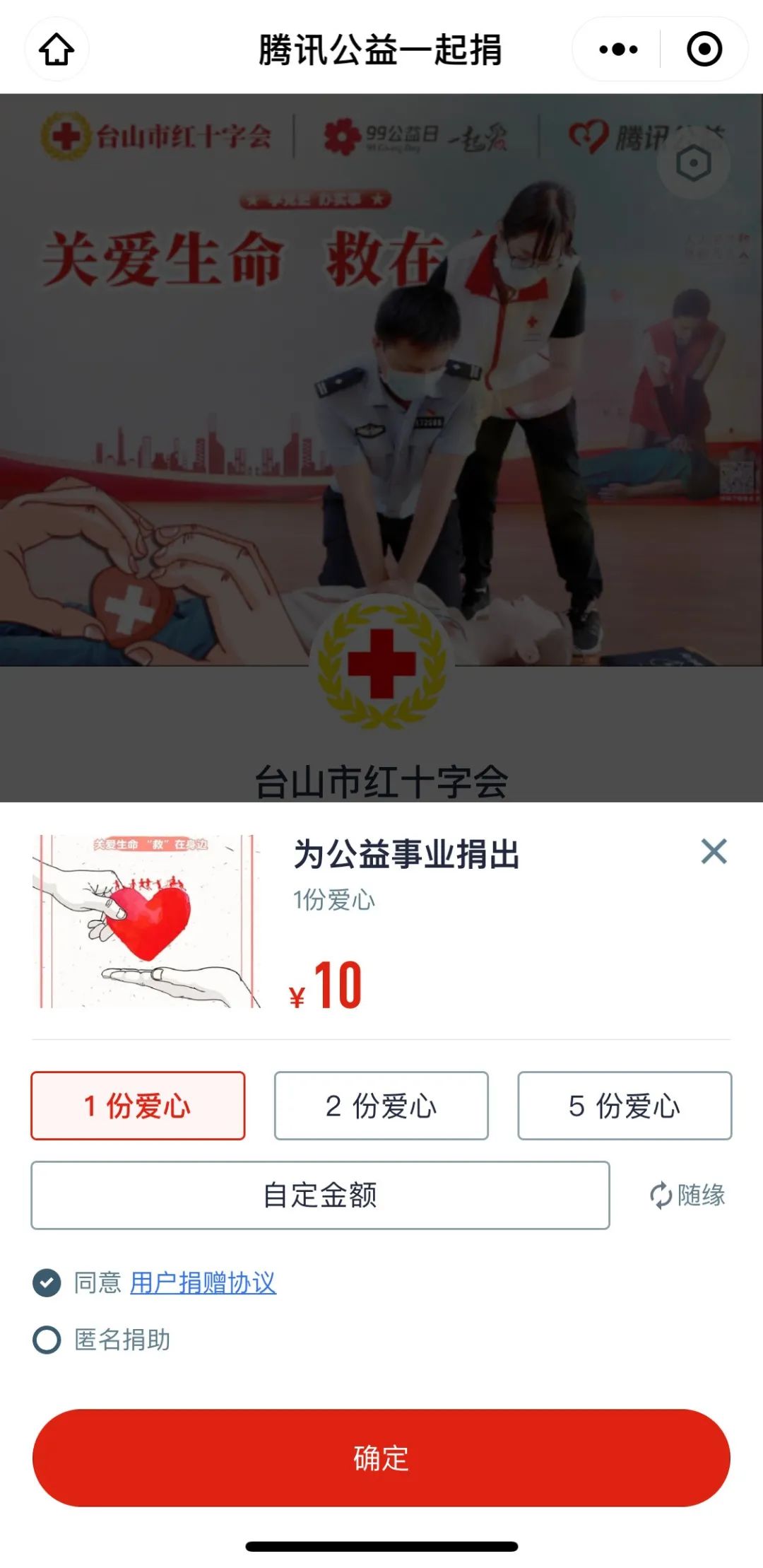This screenshot has width=763, height=1568.
Task: Uncheck the 同意 agreement checkbox
Action: [47, 1282]
